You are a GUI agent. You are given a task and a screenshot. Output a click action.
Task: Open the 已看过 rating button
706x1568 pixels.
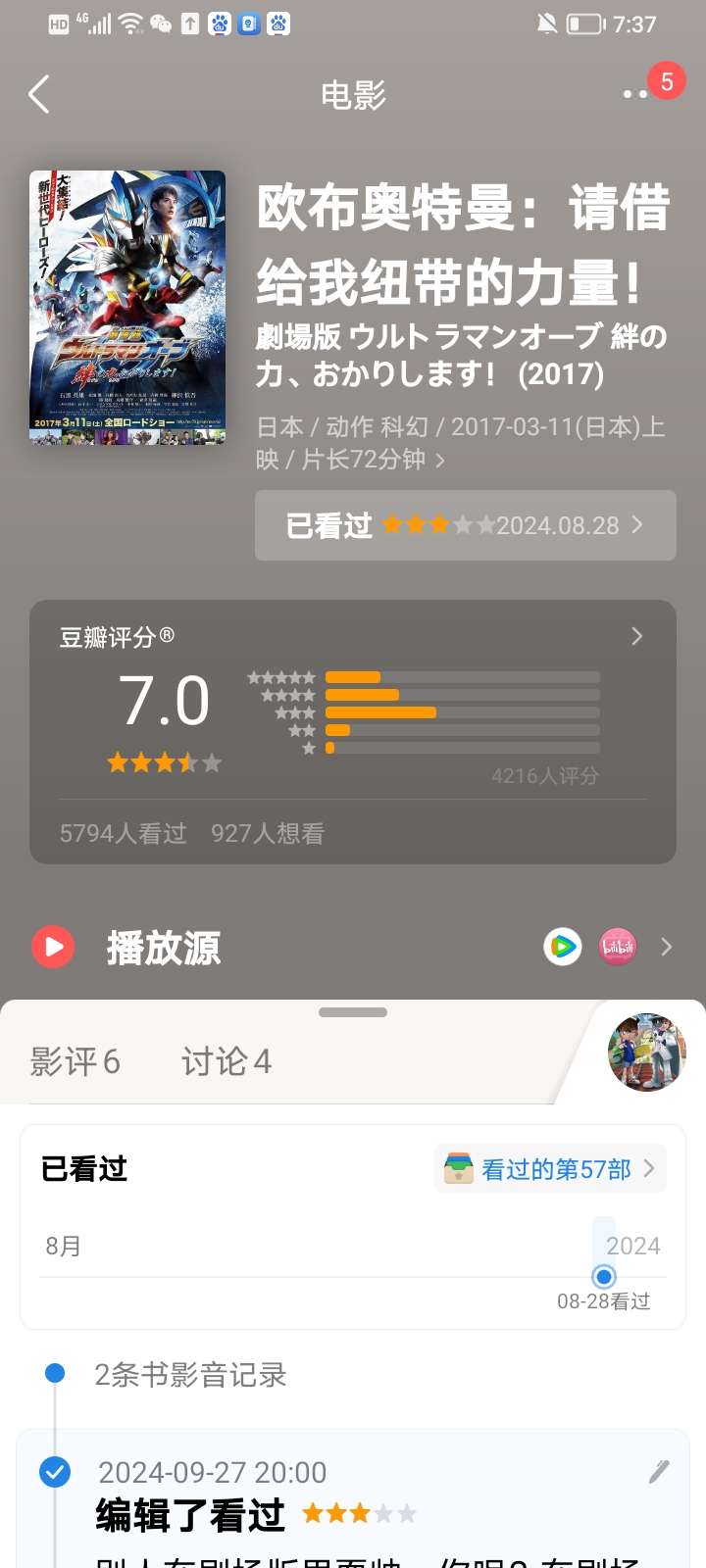pos(465,525)
